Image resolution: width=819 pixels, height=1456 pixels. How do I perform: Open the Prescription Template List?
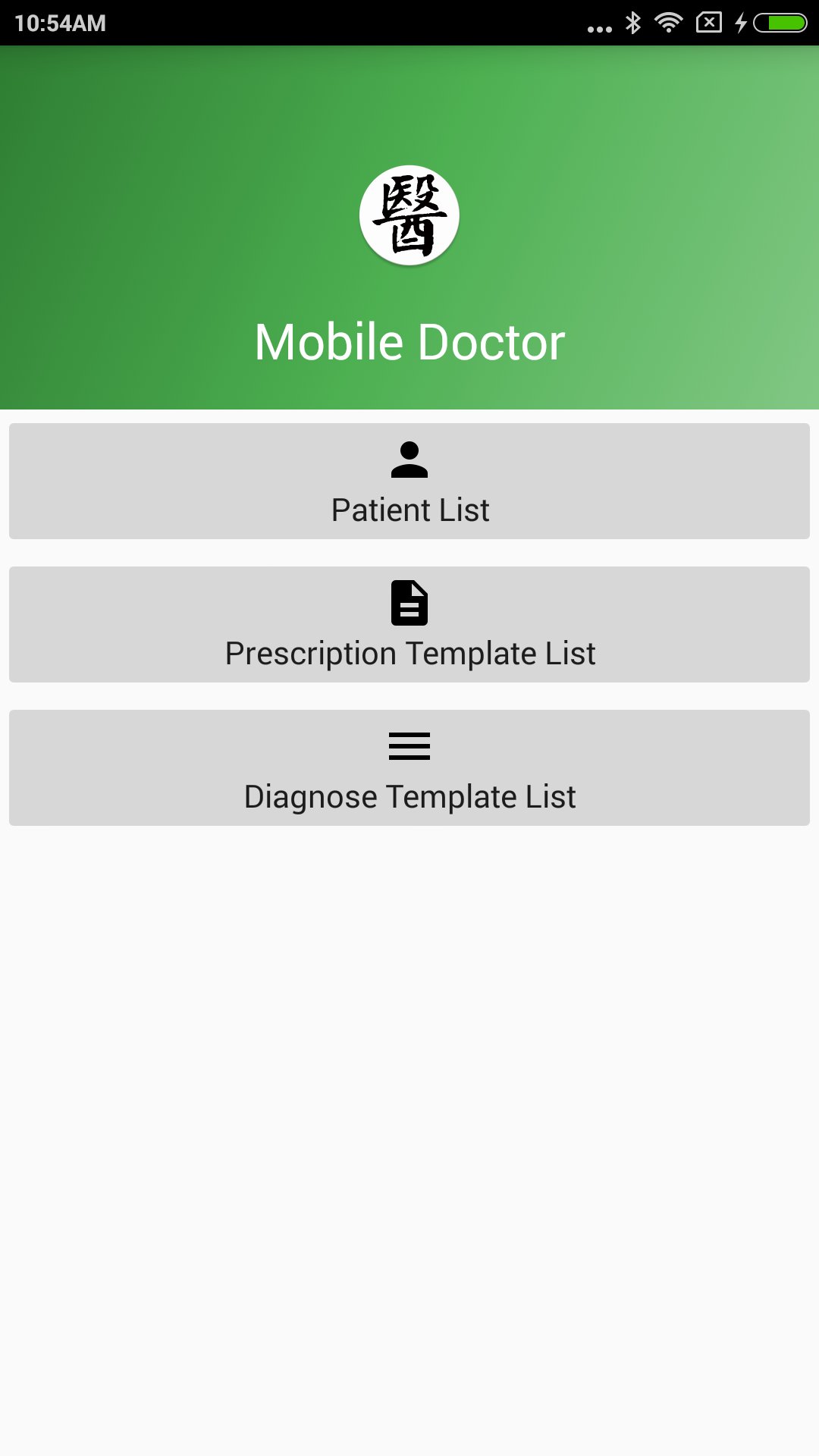tap(409, 624)
